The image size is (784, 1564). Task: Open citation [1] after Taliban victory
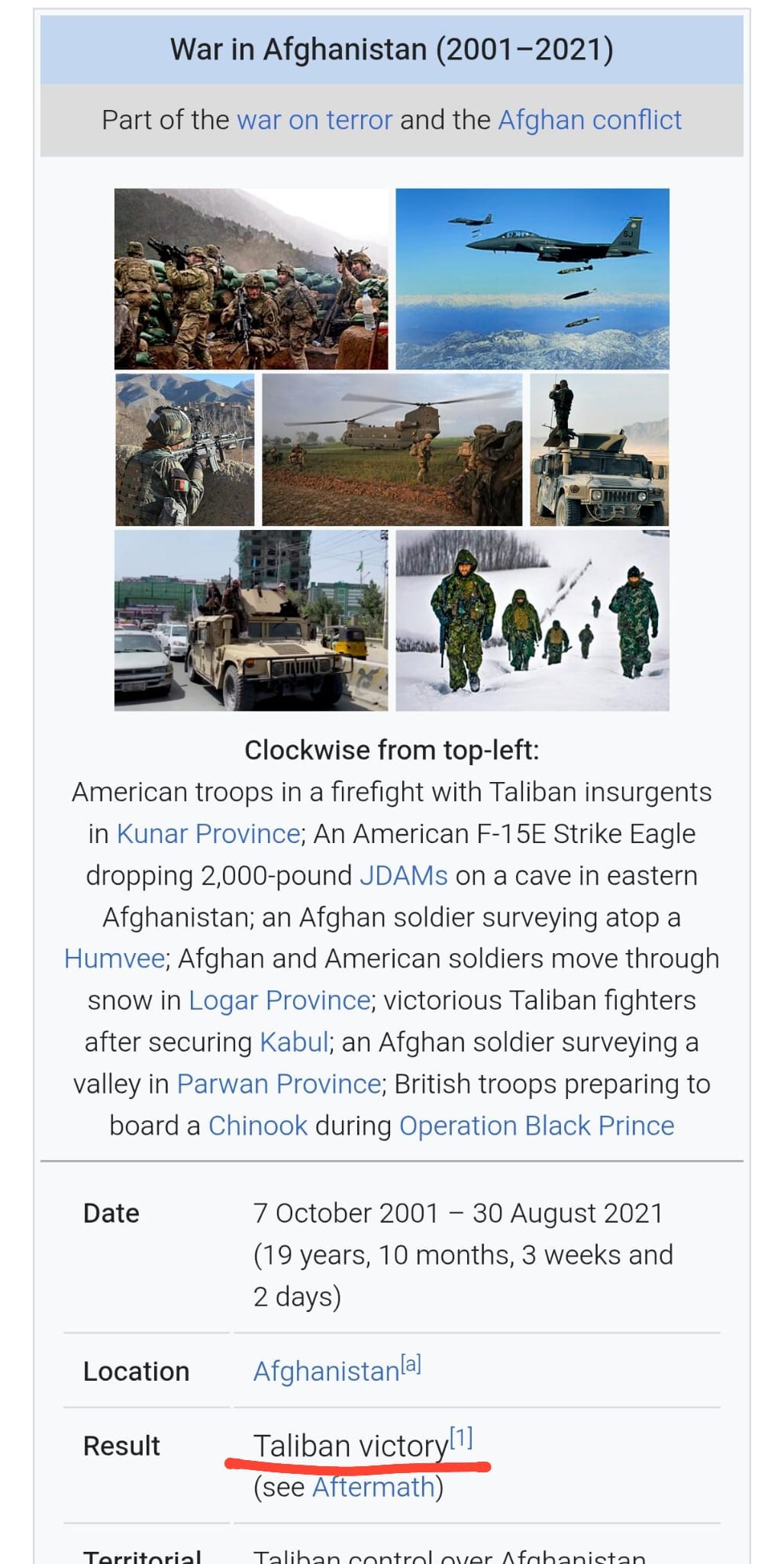461,1438
